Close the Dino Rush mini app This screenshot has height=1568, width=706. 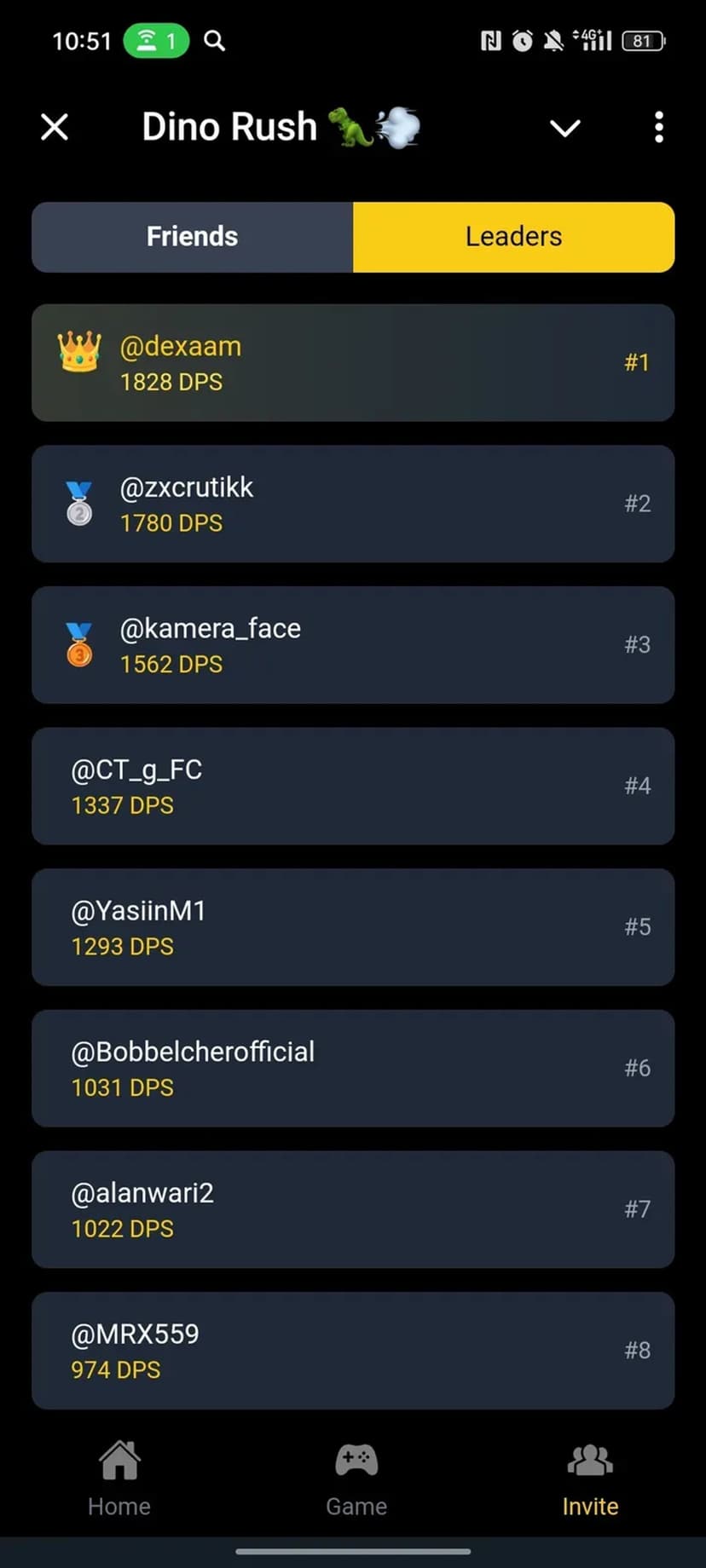point(55,128)
